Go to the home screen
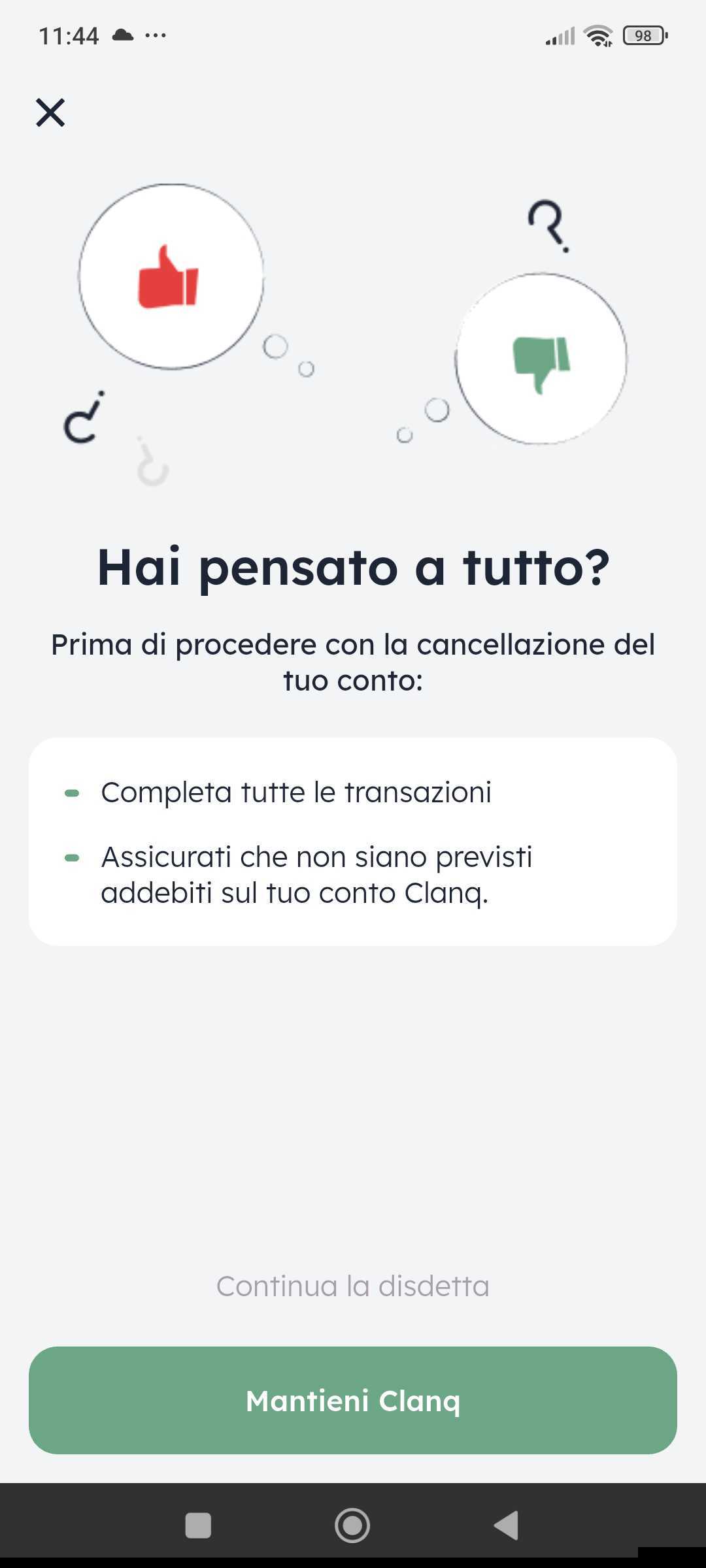The image size is (706, 1568). pyautogui.click(x=352, y=1526)
